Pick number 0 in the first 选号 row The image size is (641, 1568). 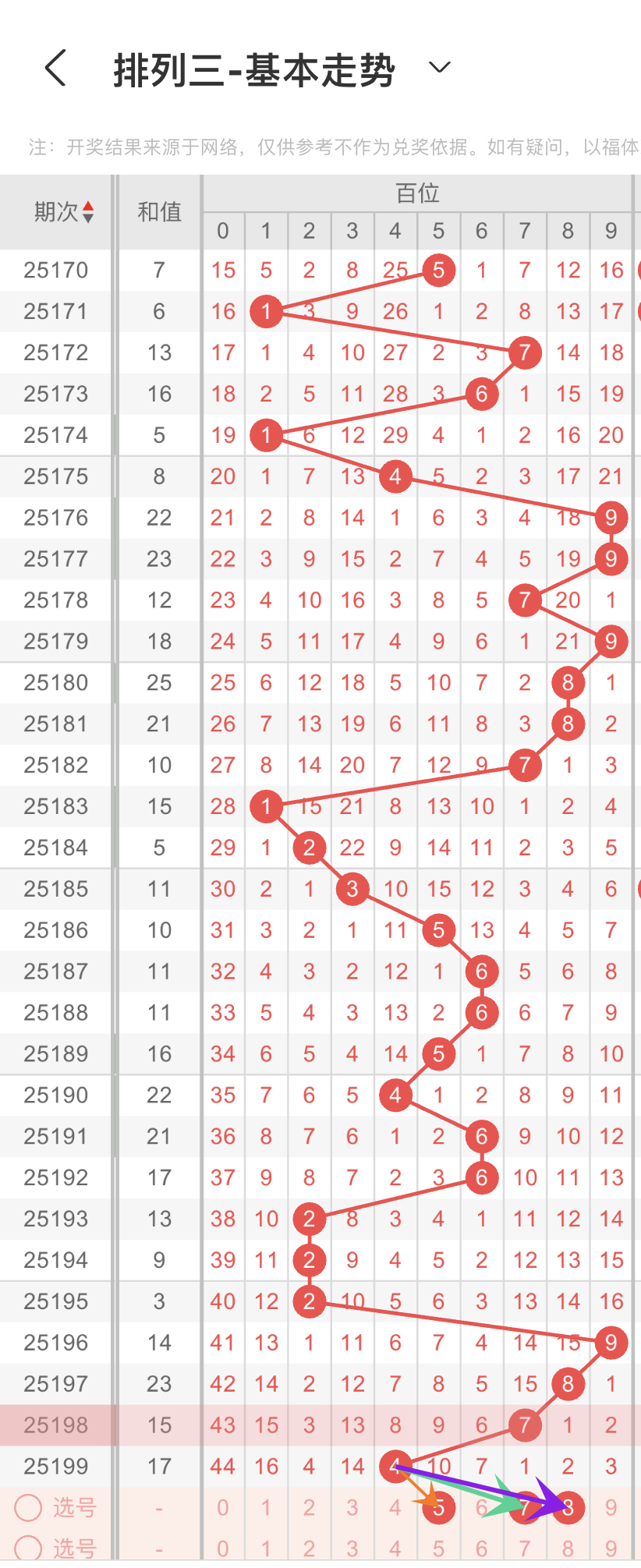tap(223, 1507)
